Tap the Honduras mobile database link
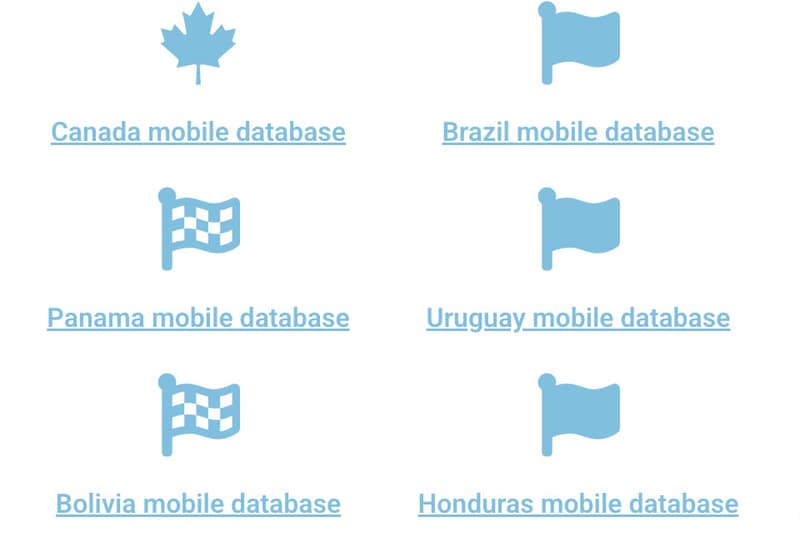 [578, 503]
